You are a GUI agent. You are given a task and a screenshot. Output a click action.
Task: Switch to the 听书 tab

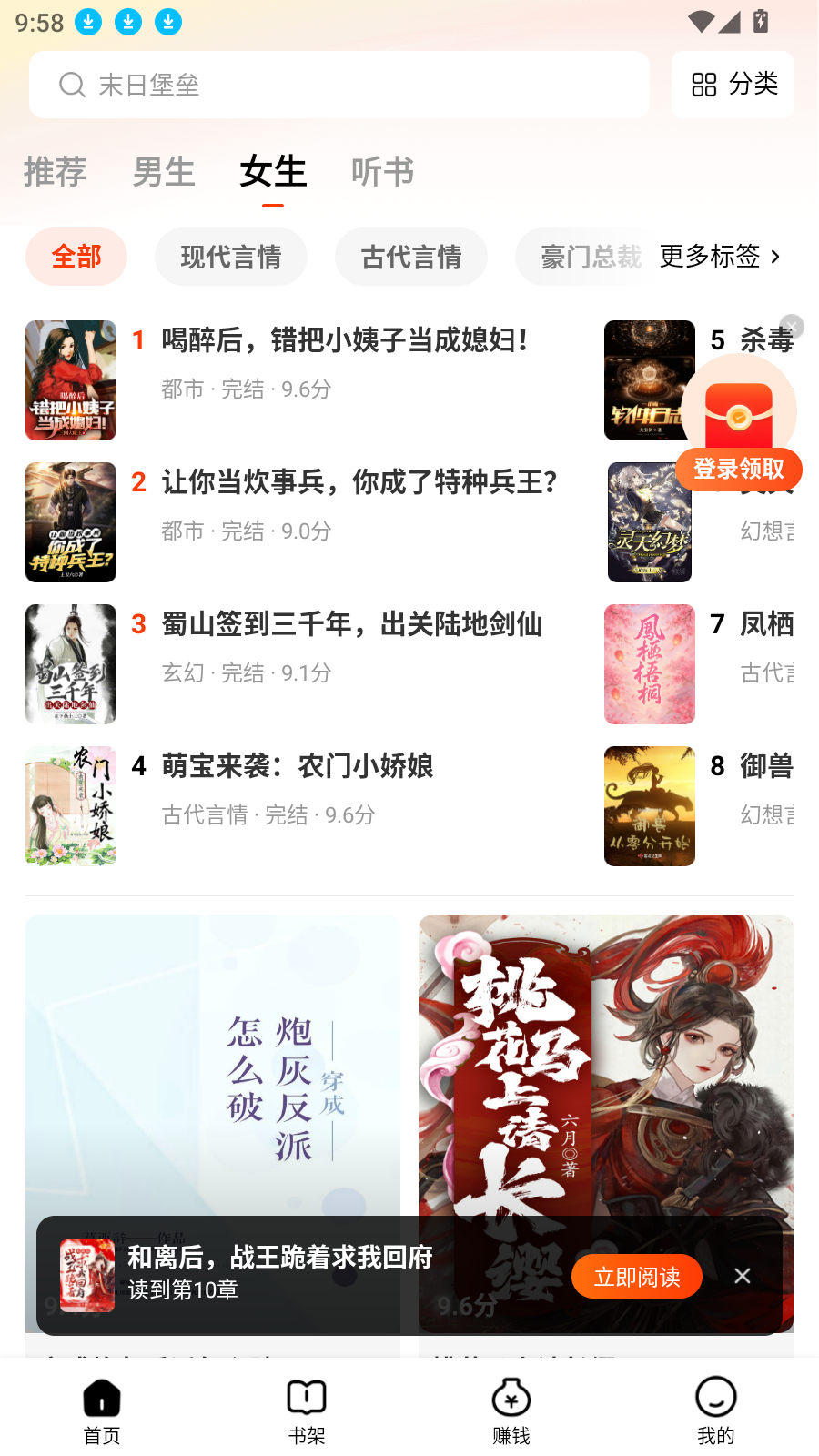tap(381, 173)
